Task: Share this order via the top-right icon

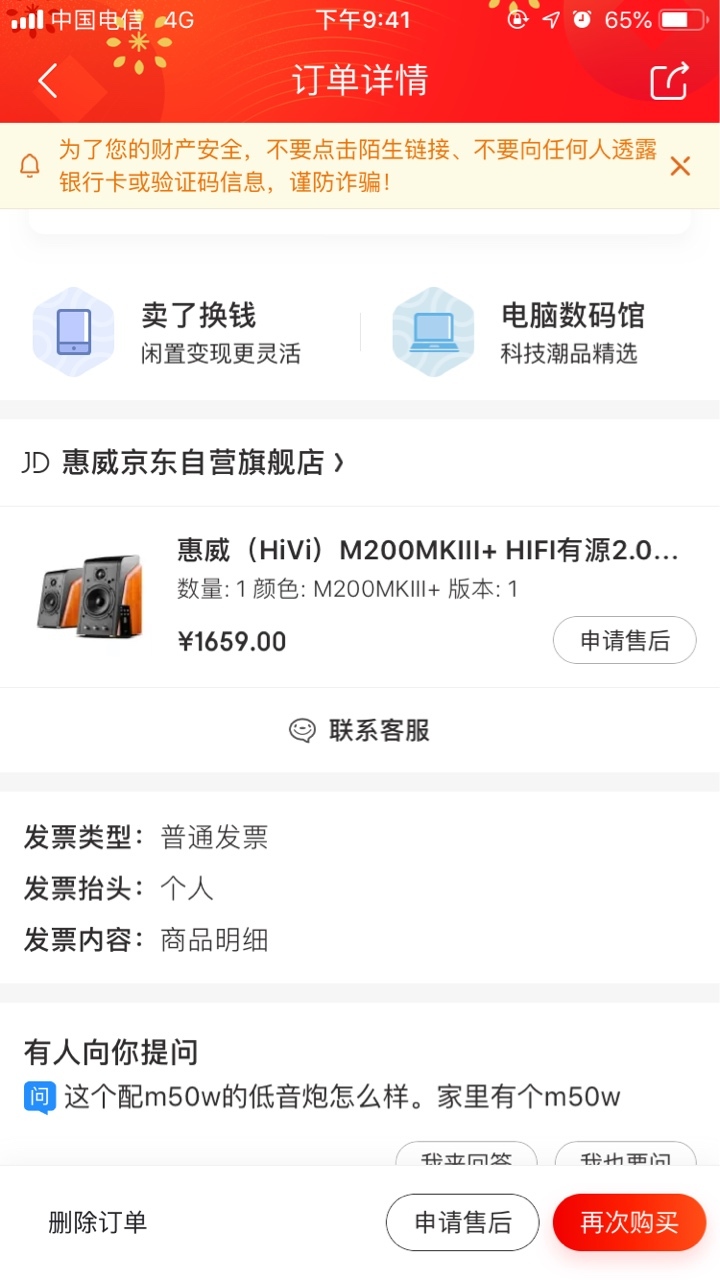Action: click(670, 81)
